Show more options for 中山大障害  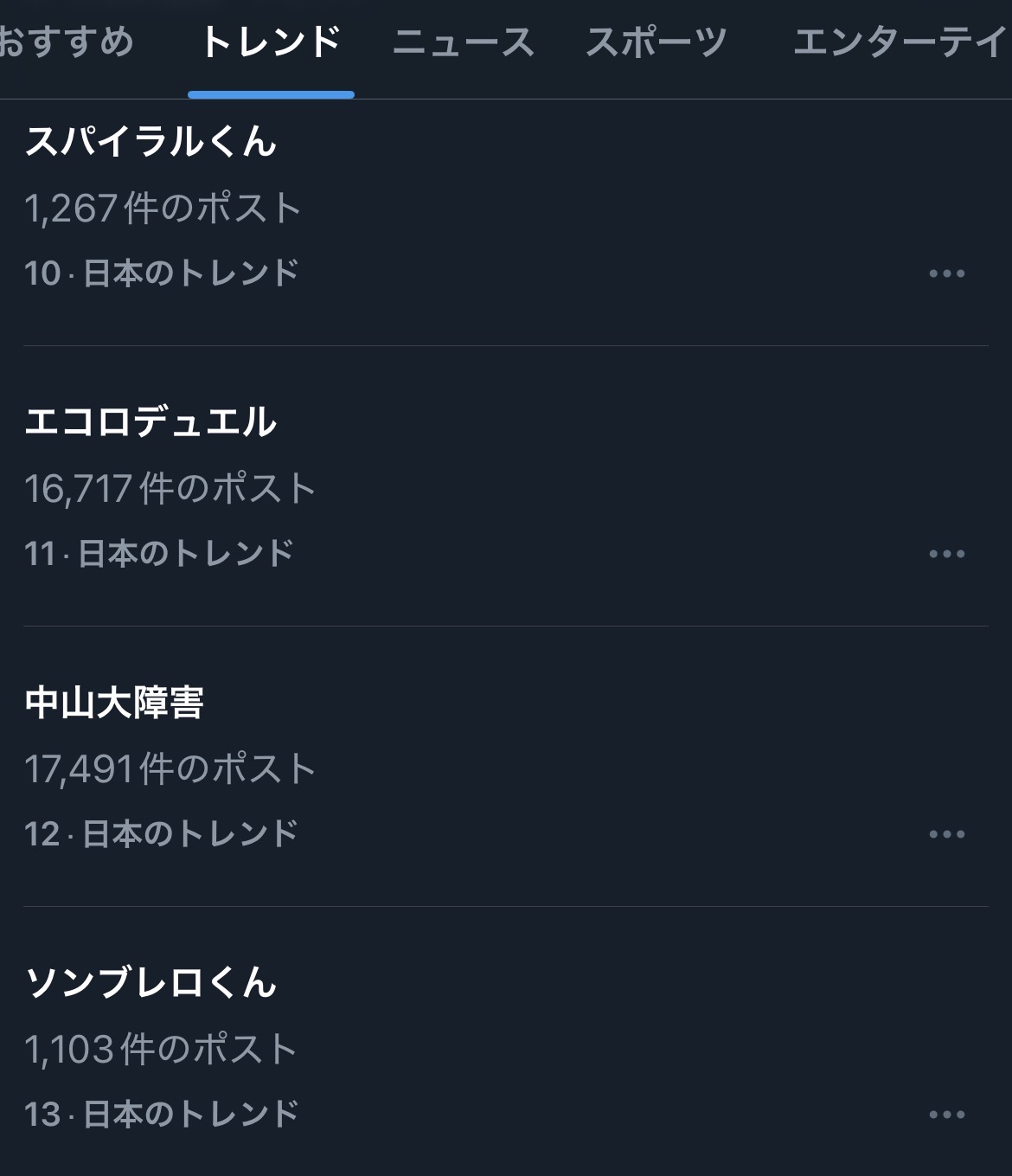tap(946, 834)
